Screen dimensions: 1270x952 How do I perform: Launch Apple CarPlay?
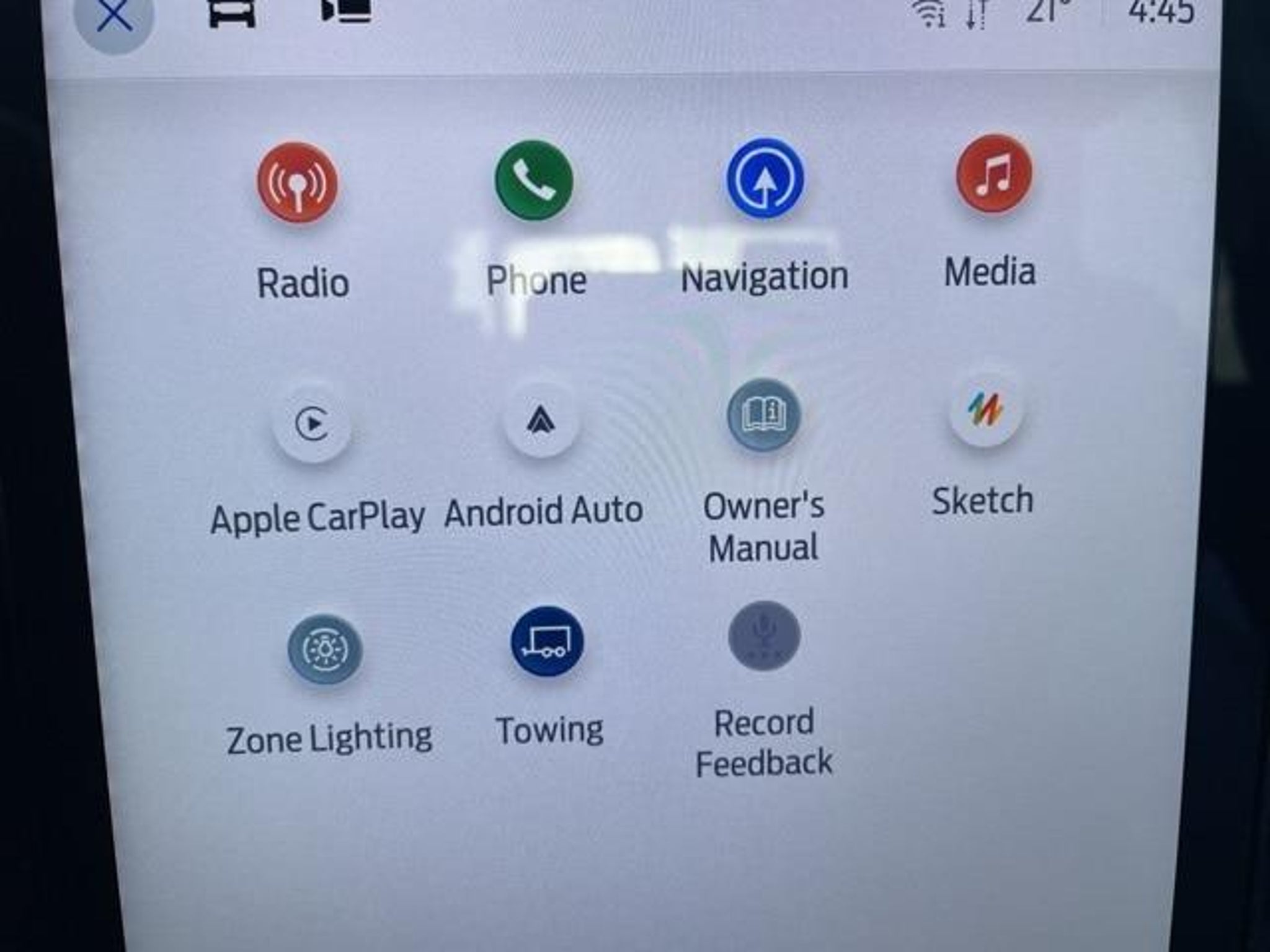click(311, 424)
